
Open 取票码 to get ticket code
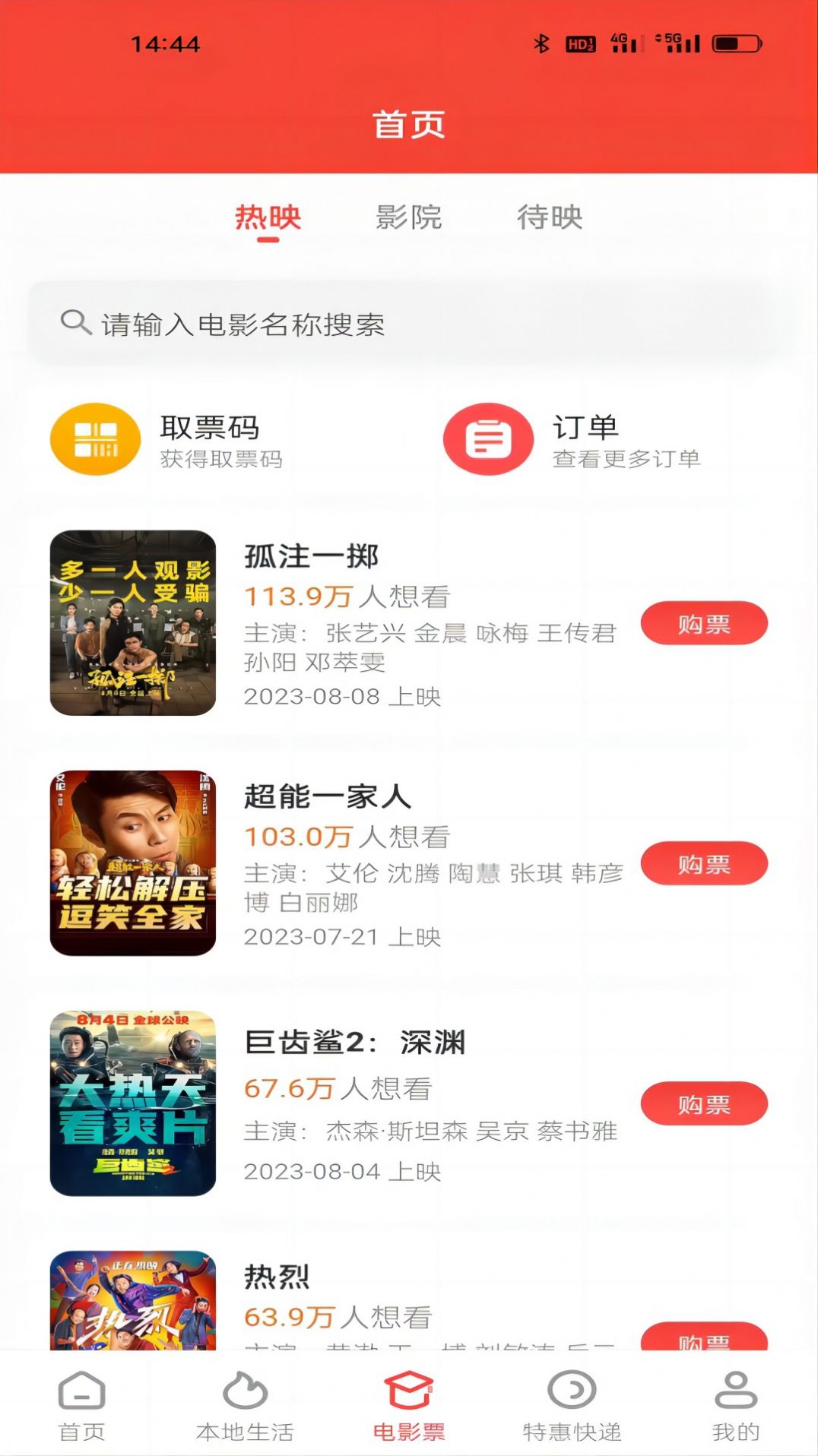(x=167, y=439)
